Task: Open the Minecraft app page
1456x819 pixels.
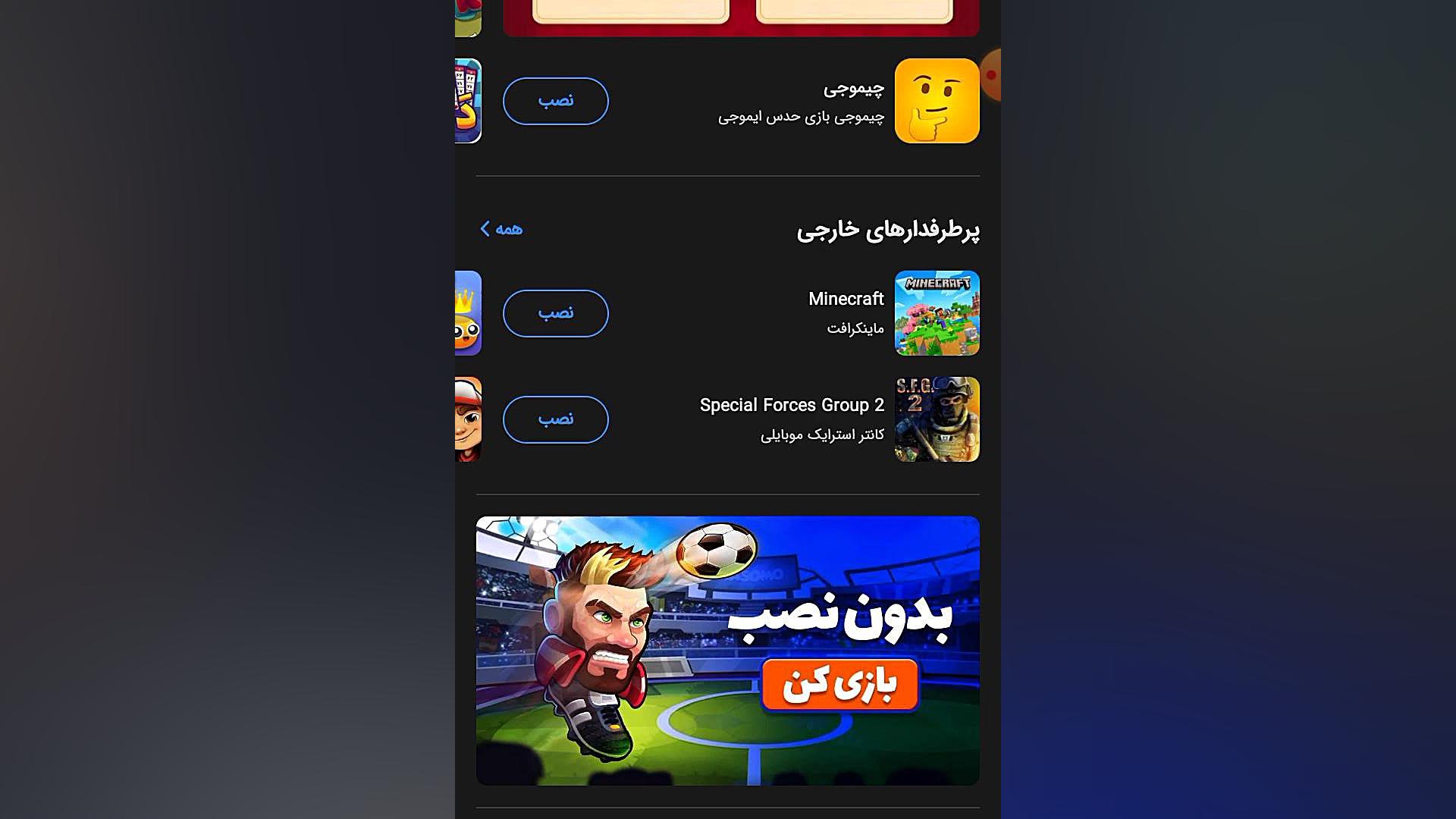Action: [x=936, y=313]
